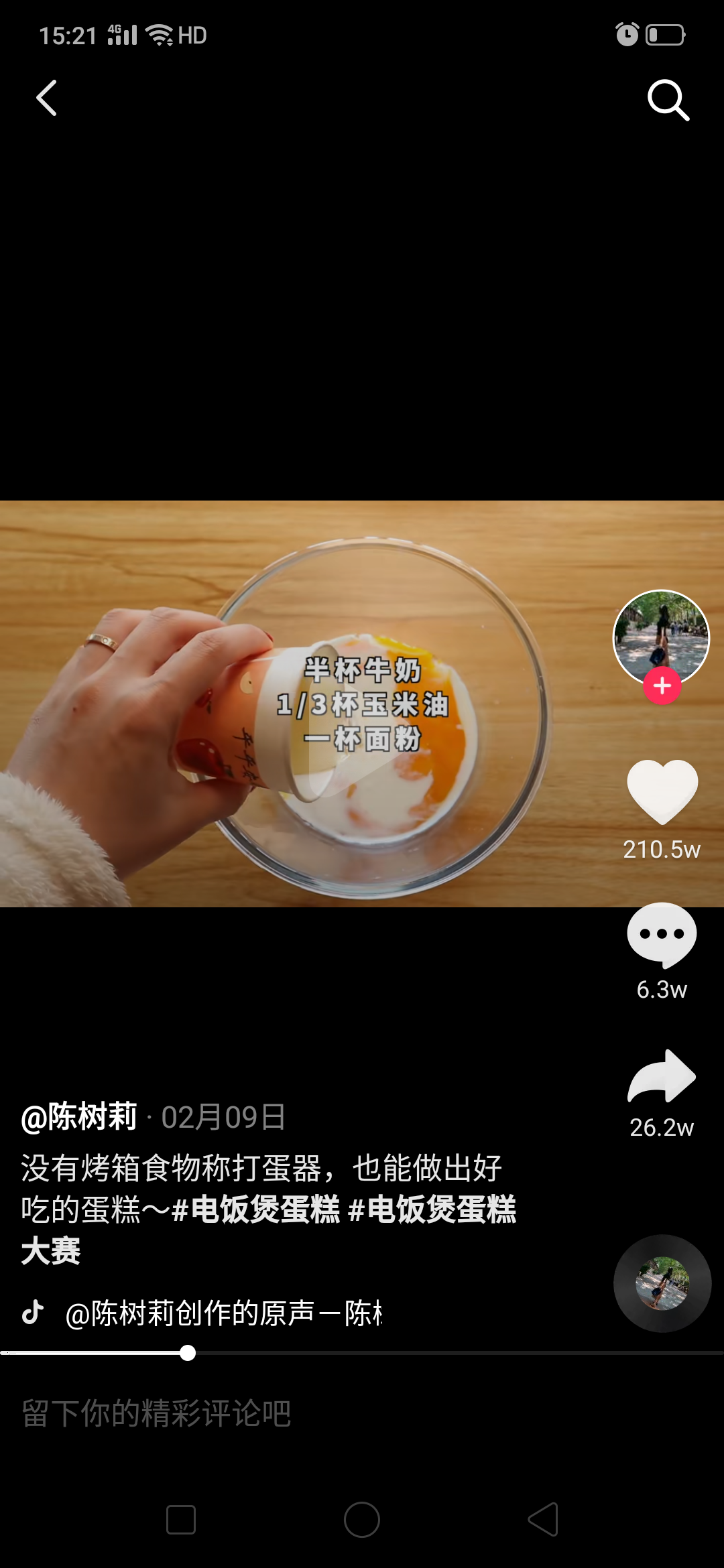
Task: Tap the video progress bar knob
Action: tap(188, 1353)
